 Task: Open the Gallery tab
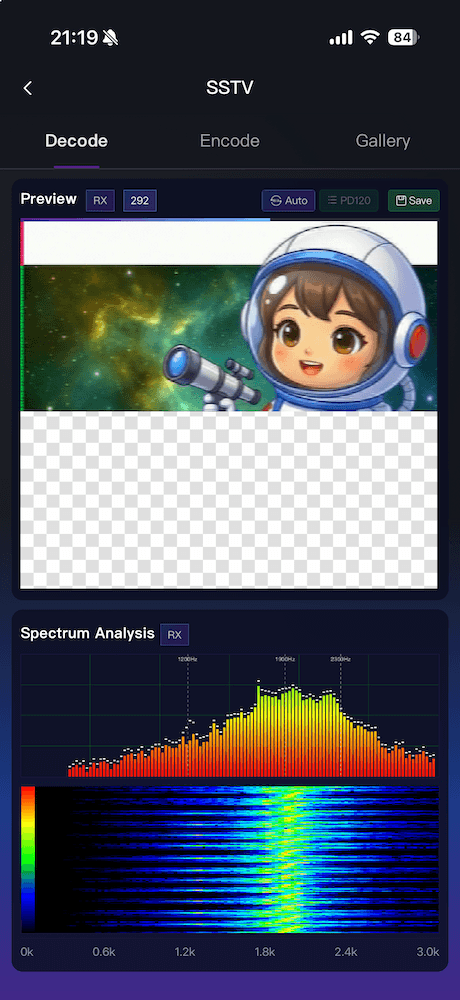(383, 141)
